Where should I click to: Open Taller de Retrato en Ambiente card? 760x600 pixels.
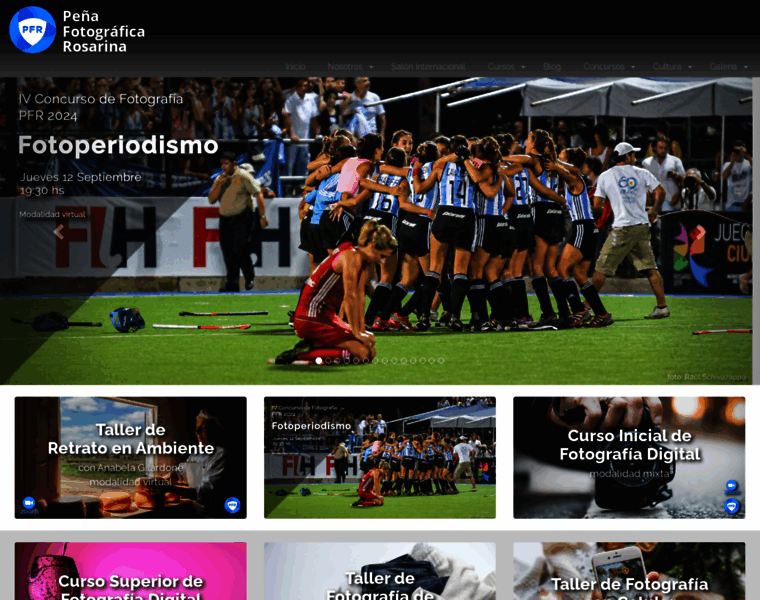coord(130,457)
